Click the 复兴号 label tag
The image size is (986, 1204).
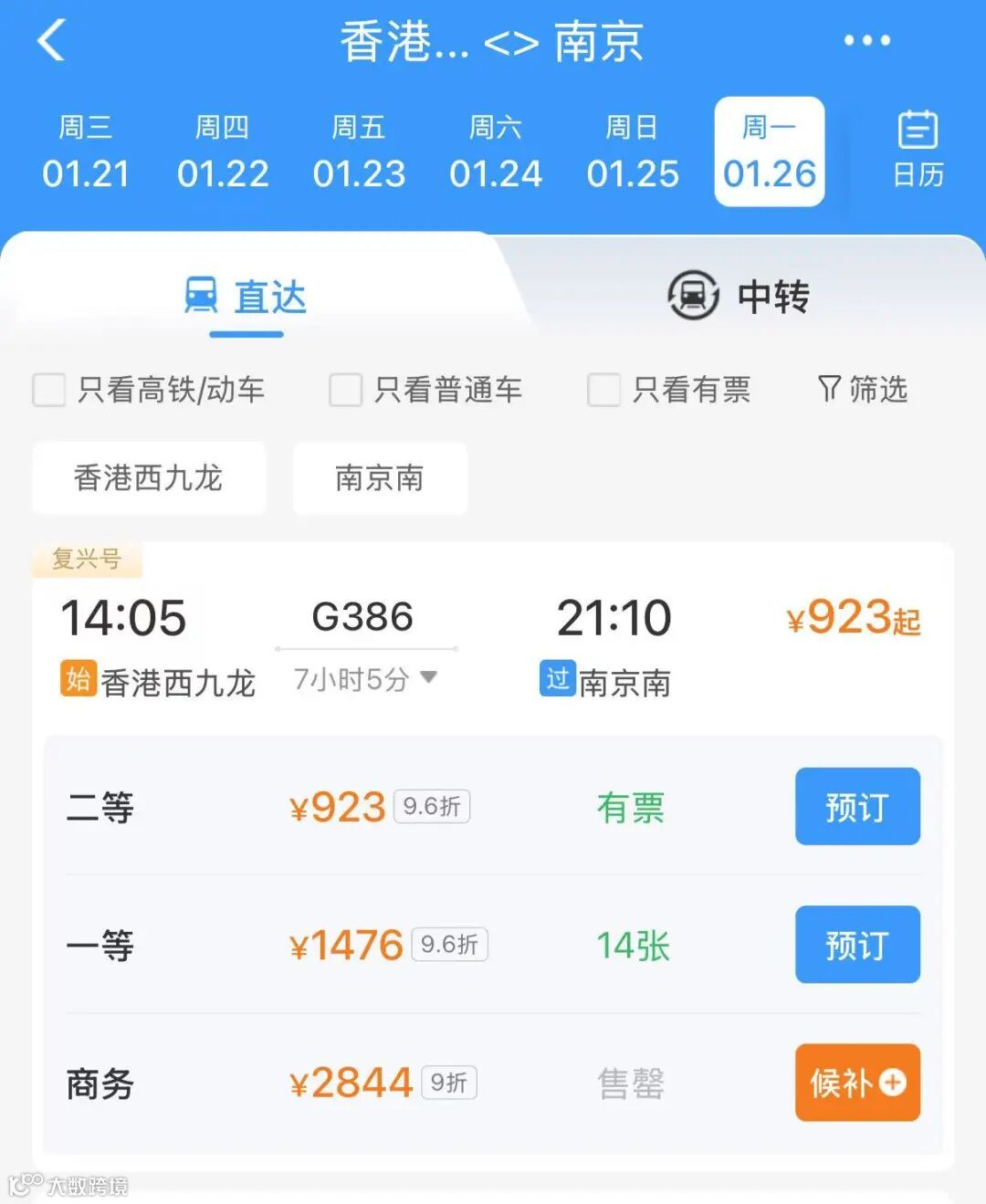pos(87,560)
